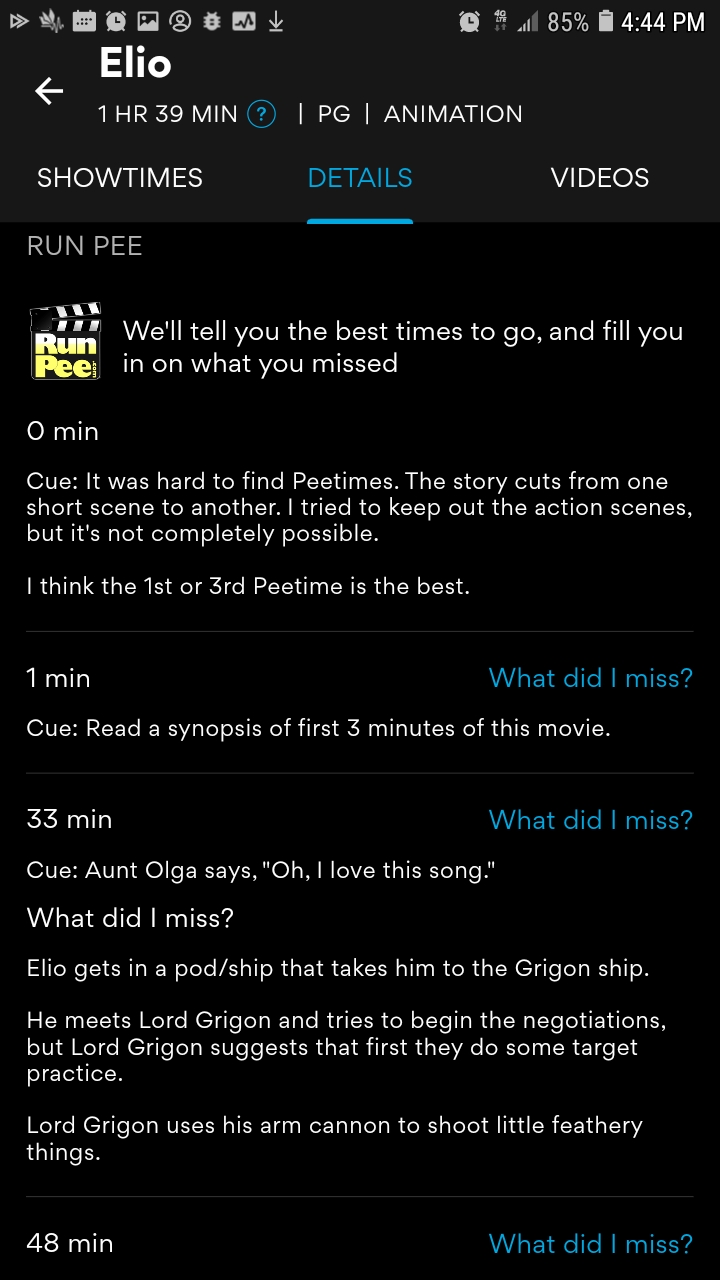Select the Details tab
The height and width of the screenshot is (1280, 720).
(360, 178)
